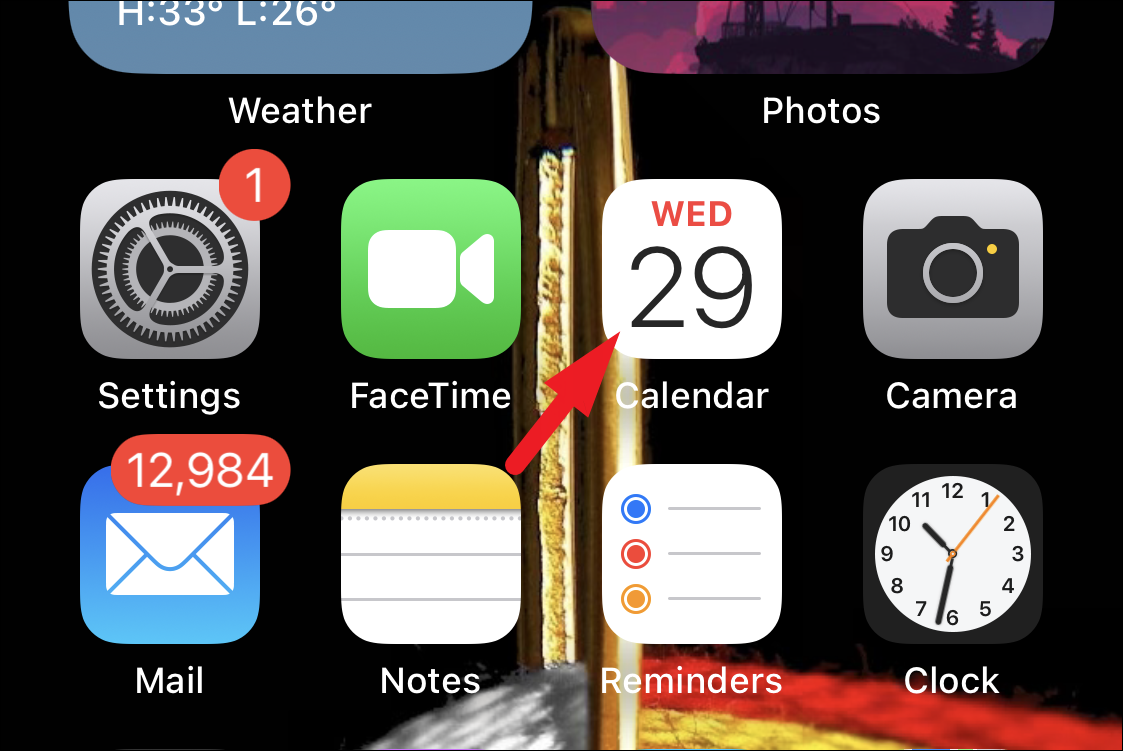Open the Weather widget

click(300, 35)
